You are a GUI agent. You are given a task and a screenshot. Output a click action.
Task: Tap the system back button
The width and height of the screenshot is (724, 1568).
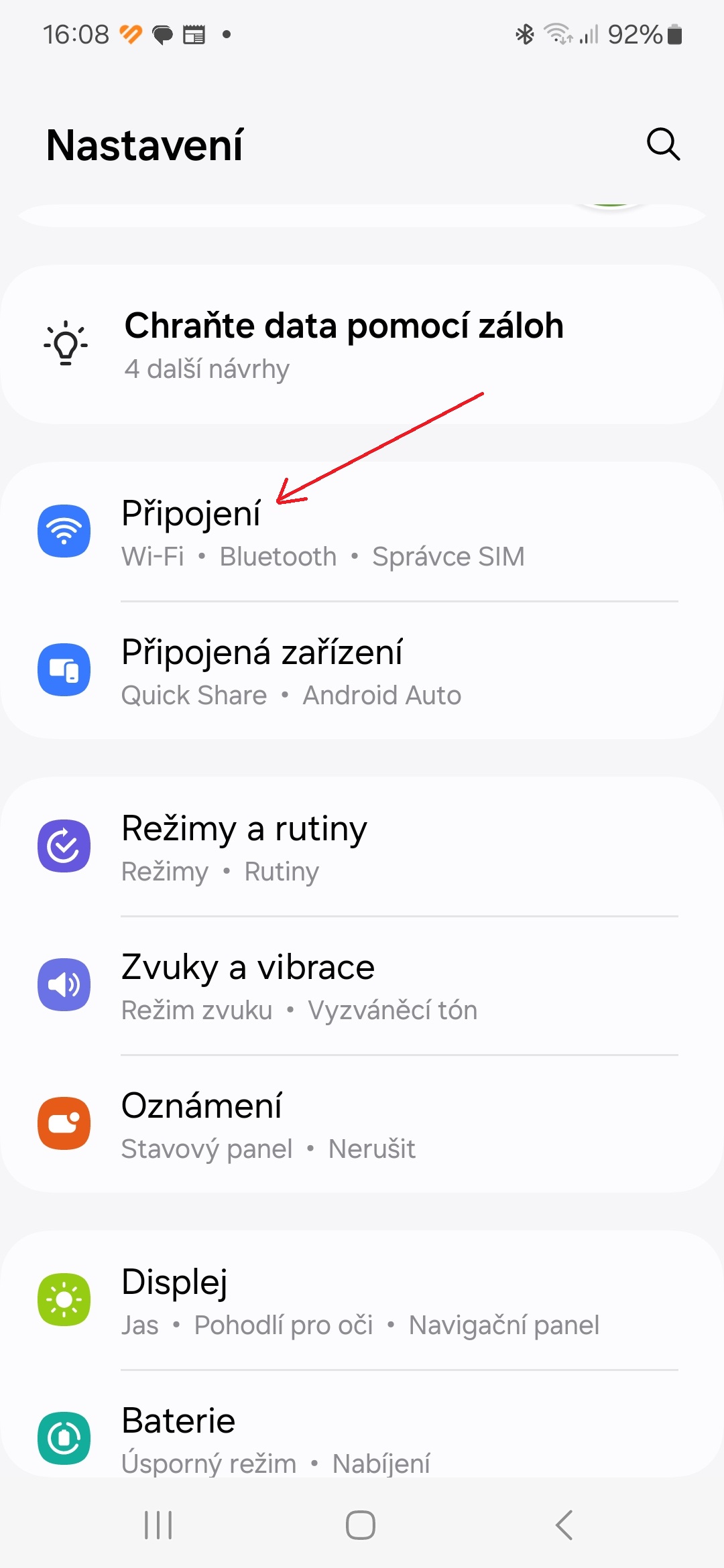(564, 1525)
